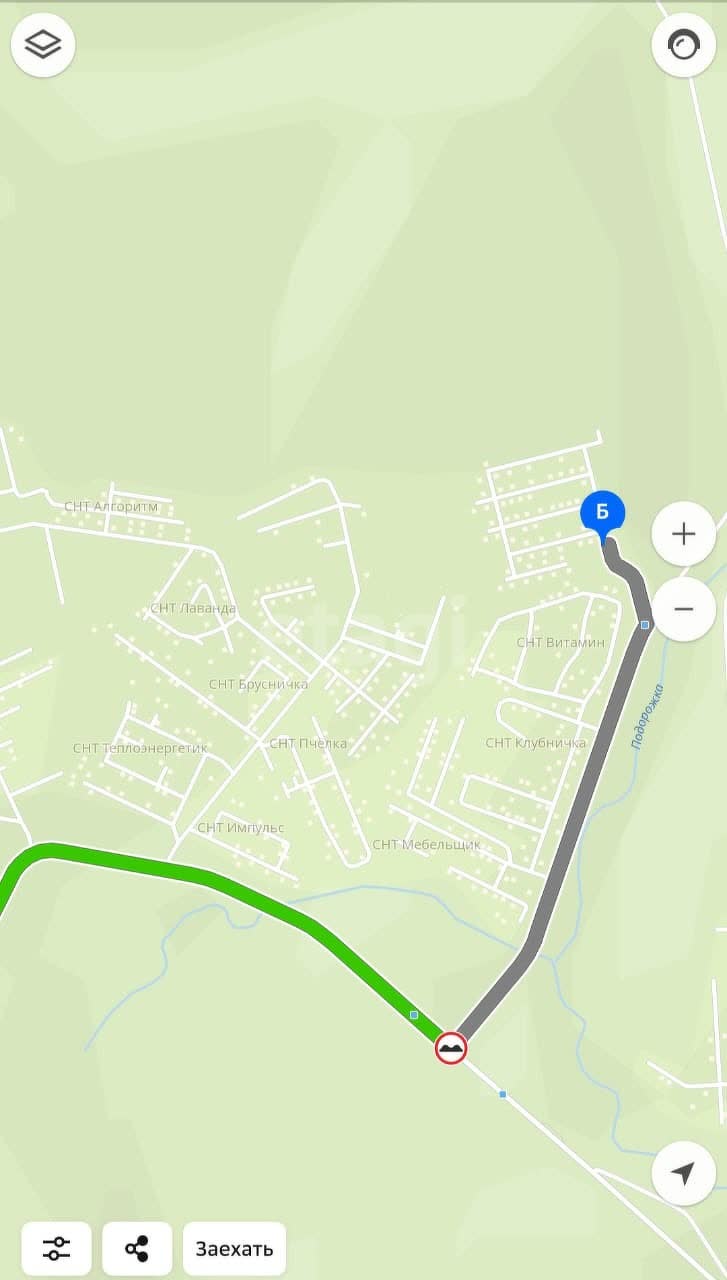Viewport: 727px width, 1280px height.
Task: Tap the speed bump warning sign
Action: [x=451, y=1047]
